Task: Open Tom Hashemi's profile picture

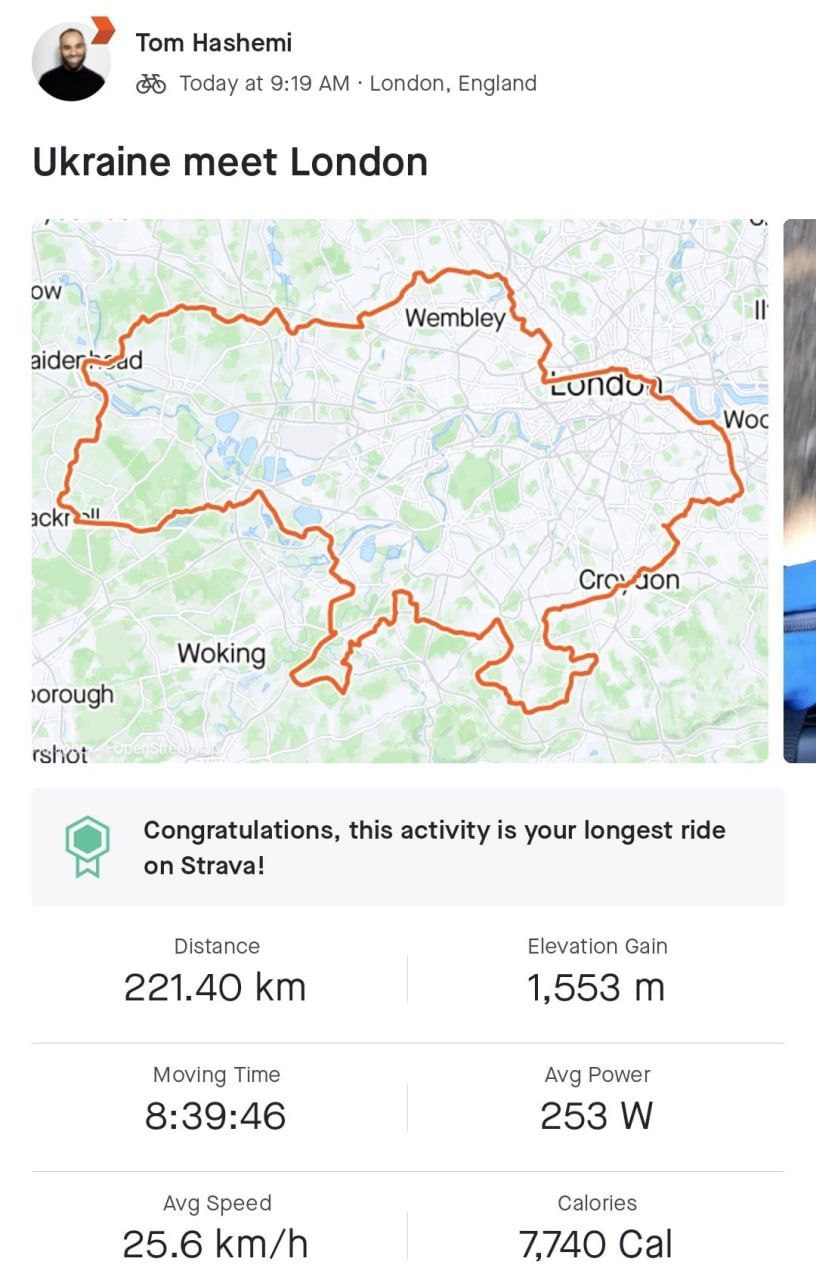Action: [71, 62]
